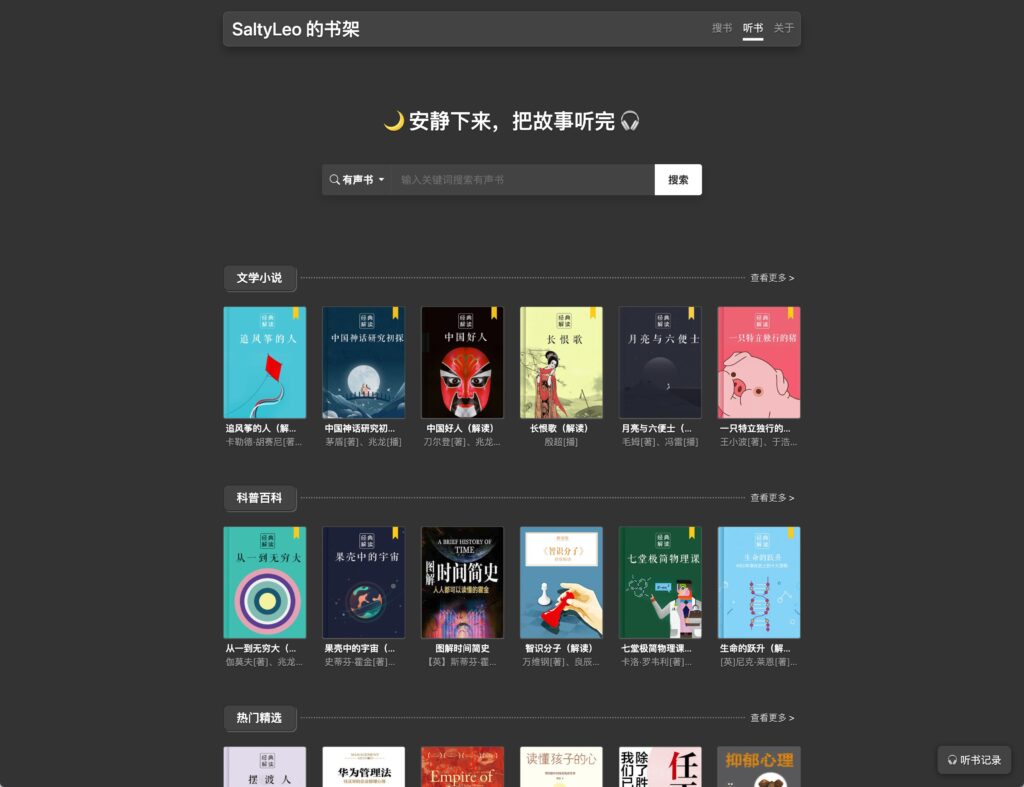Focus the audiobook keyword search field
The height and width of the screenshot is (787, 1024).
[x=520, y=180]
